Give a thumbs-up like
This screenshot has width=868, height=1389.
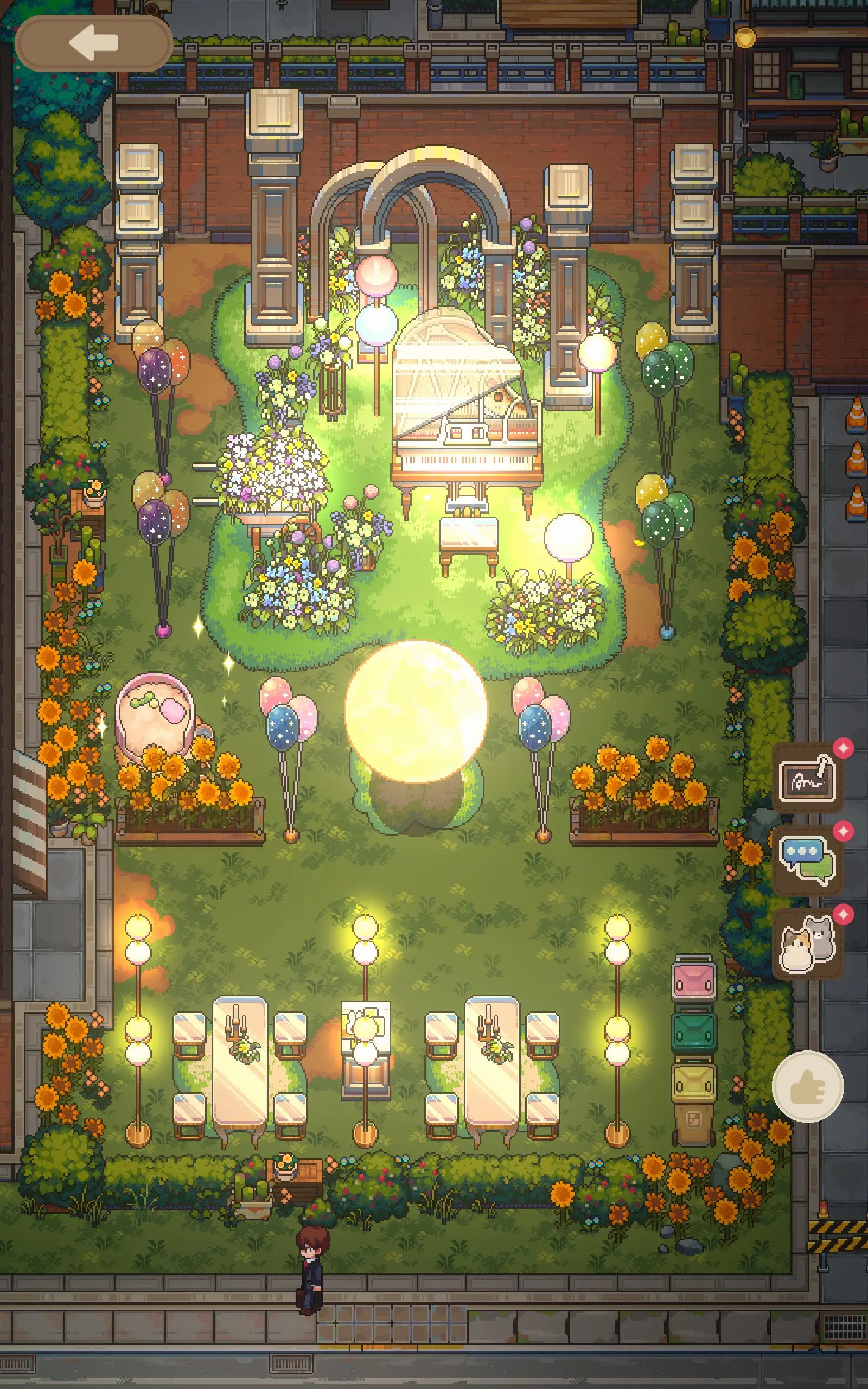(807, 1087)
